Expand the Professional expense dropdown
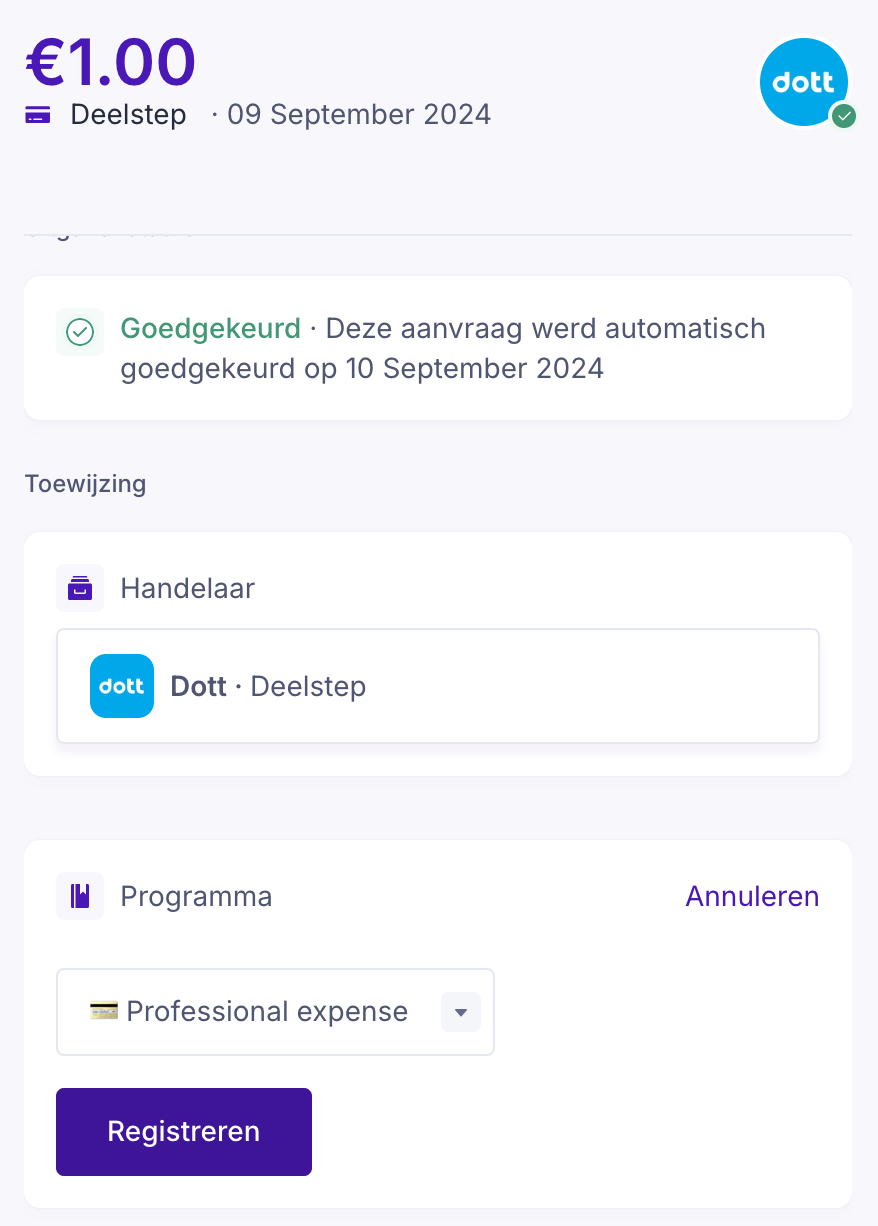The width and height of the screenshot is (878, 1226). 460,1012
